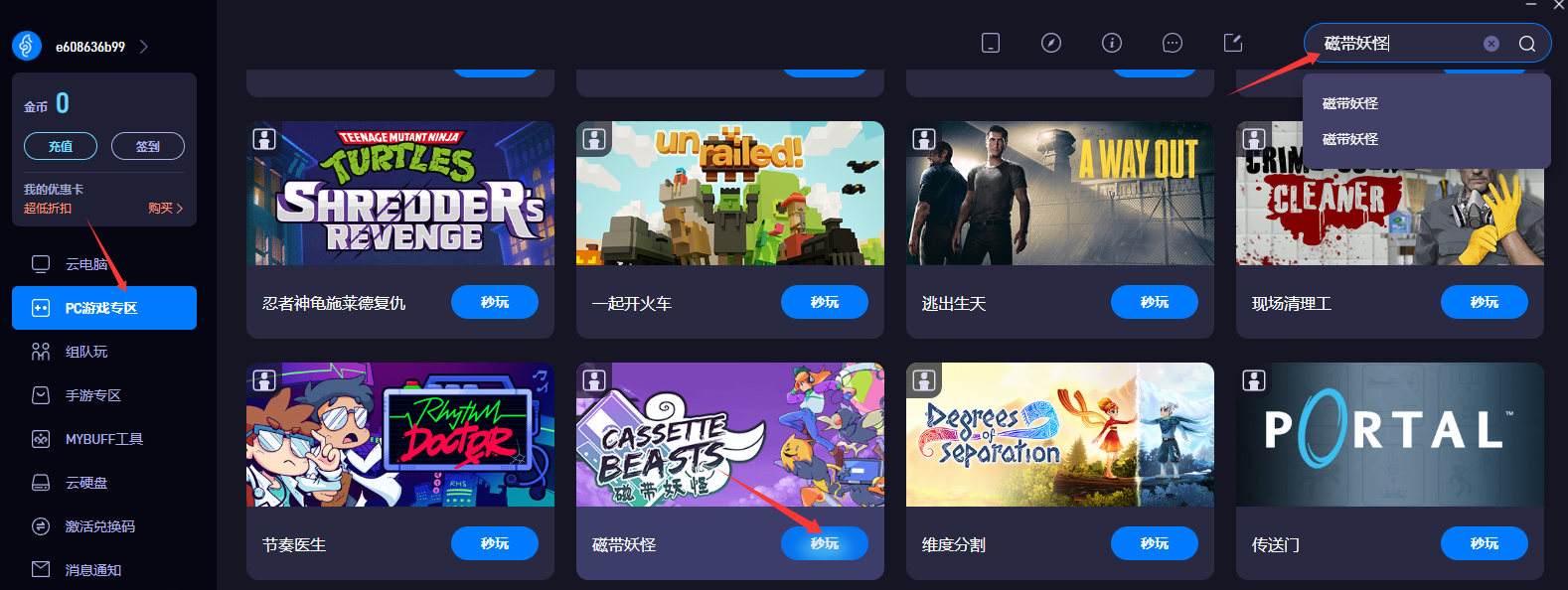Open 手游专区 section
Viewport: 1568px width, 590px height.
[x=92, y=395]
